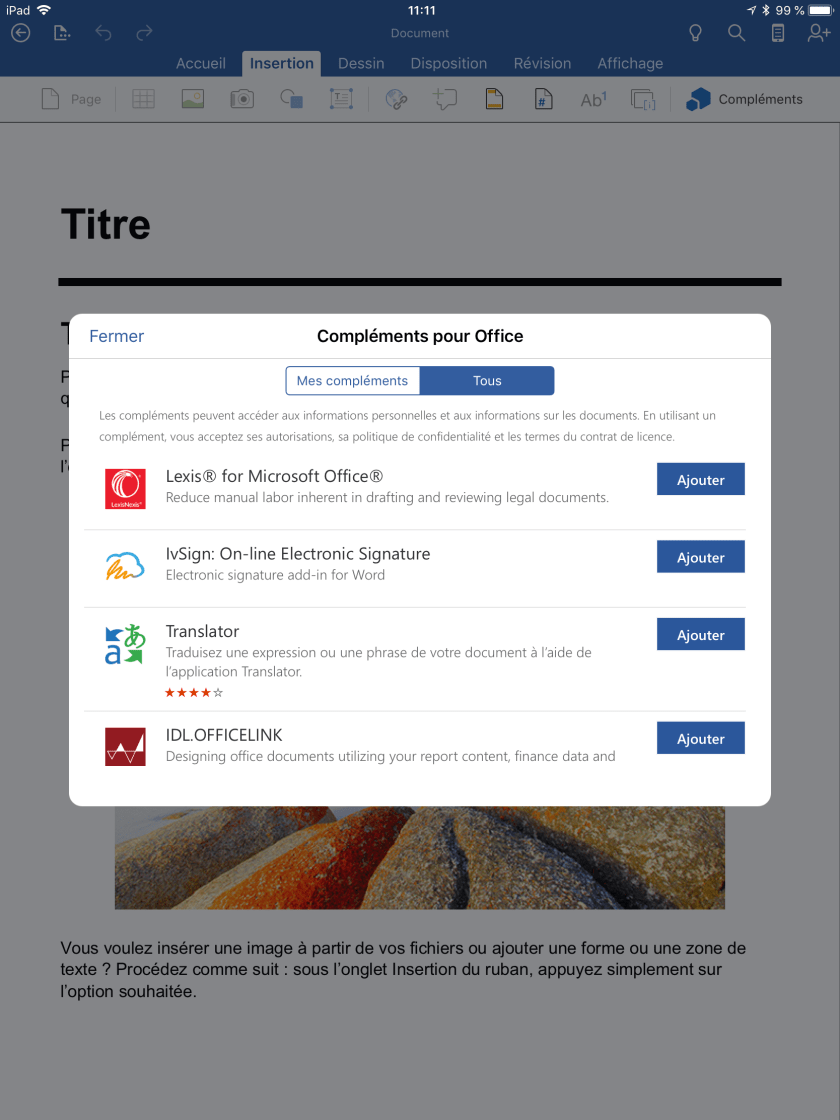
Task: Switch to the Disposition ribbon tab
Action: click(x=448, y=63)
